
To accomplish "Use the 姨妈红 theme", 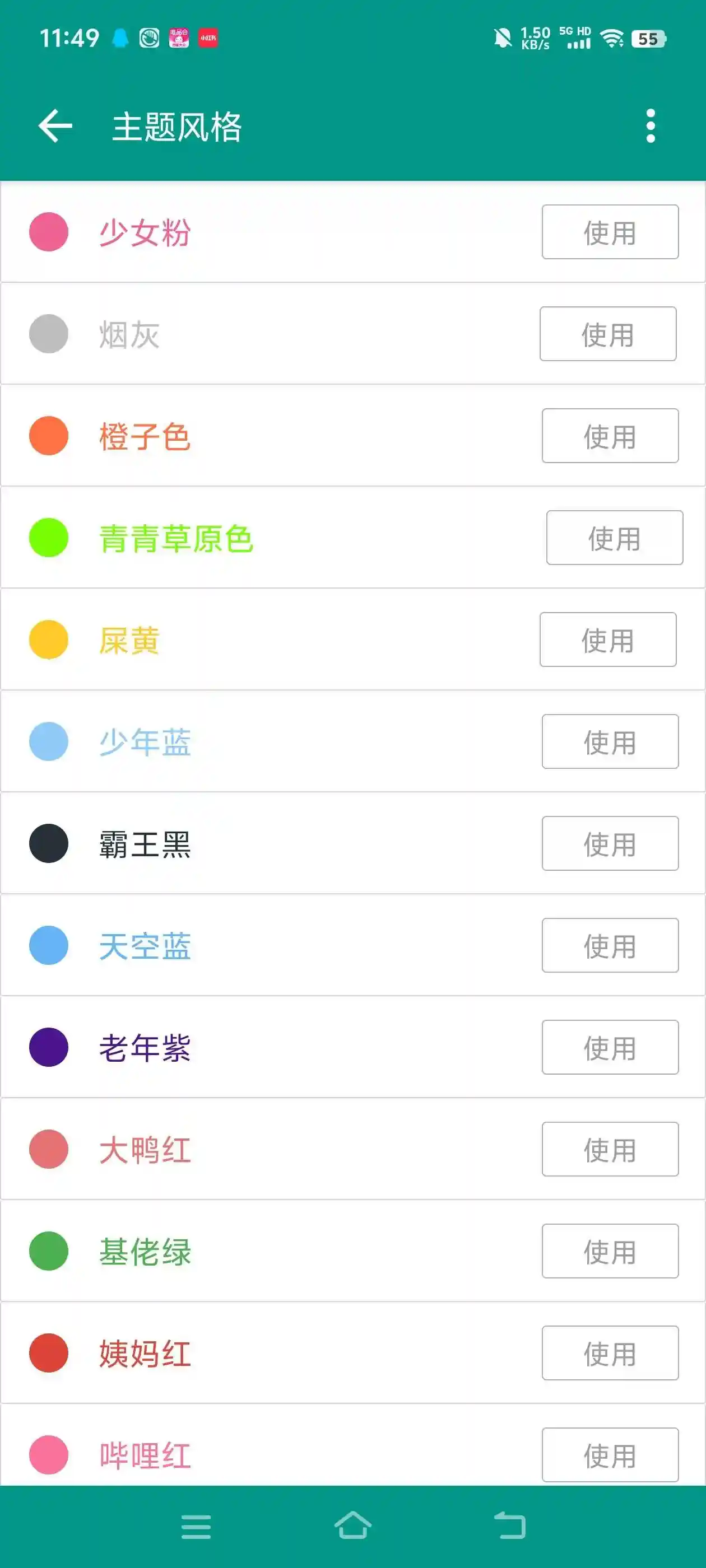I will coord(610,1353).
